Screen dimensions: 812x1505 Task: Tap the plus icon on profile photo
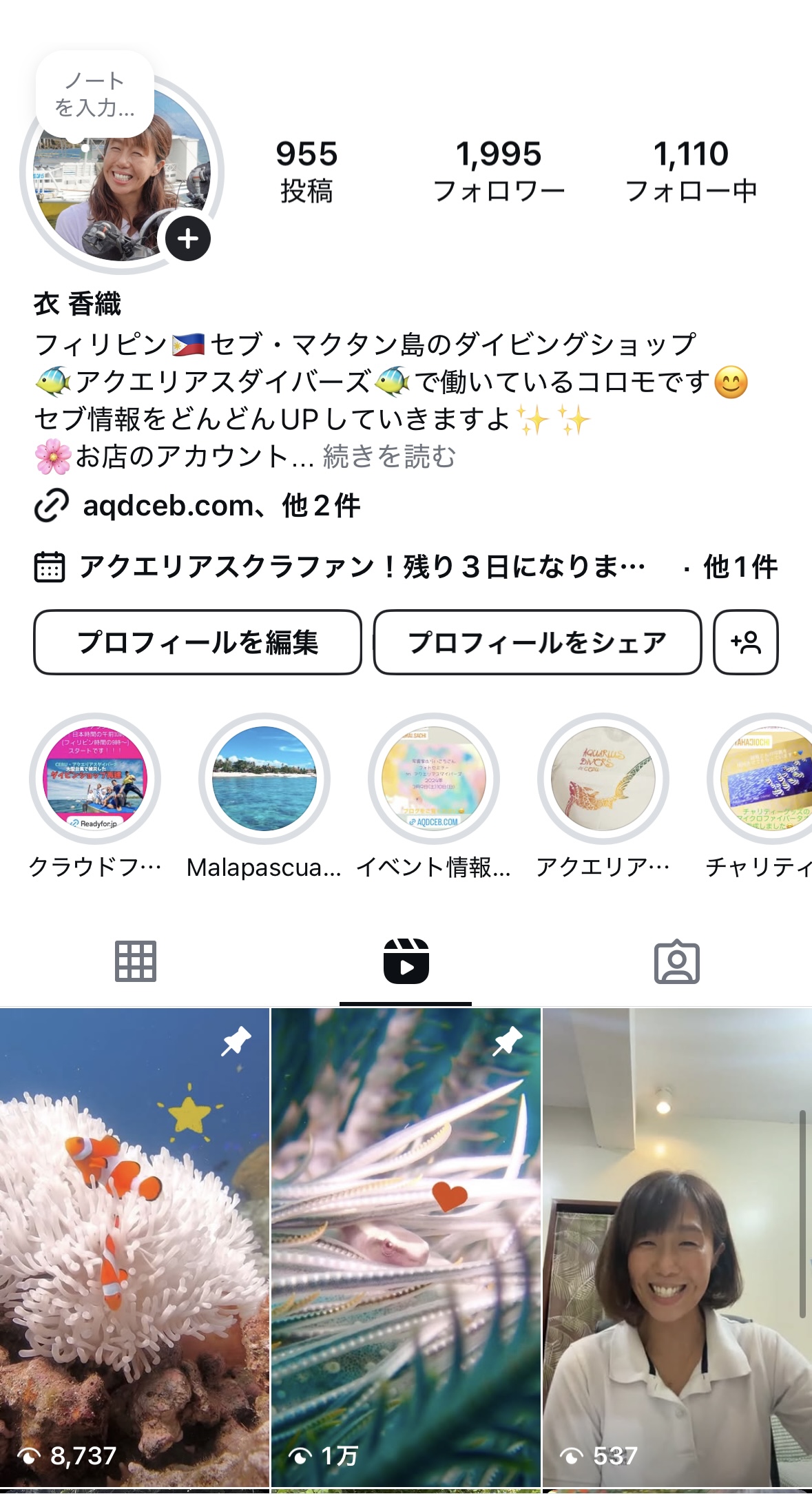tap(187, 239)
